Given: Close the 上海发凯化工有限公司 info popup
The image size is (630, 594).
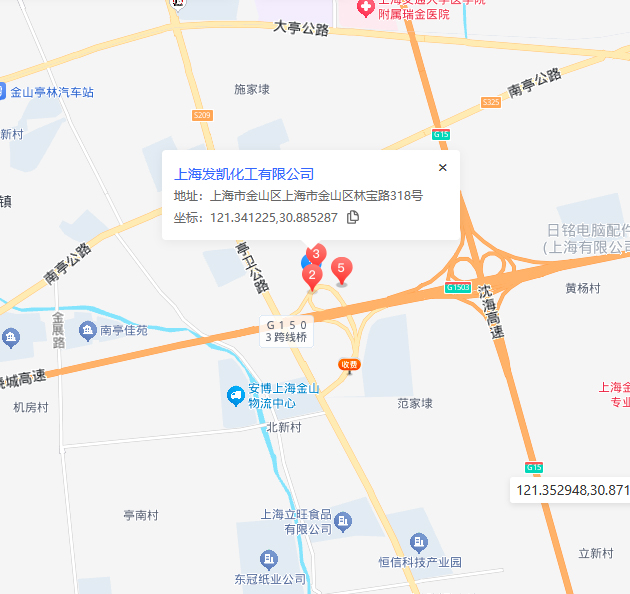Looking at the screenshot, I should tap(443, 168).
